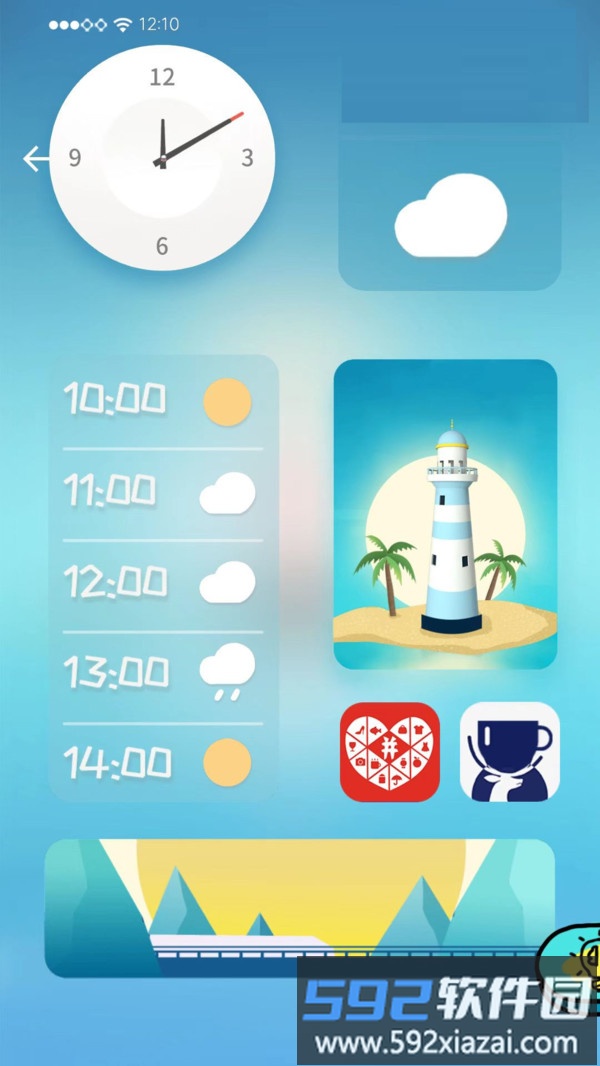The width and height of the screenshot is (600, 1066).
Task: Open the analog clock widget
Action: point(162,160)
